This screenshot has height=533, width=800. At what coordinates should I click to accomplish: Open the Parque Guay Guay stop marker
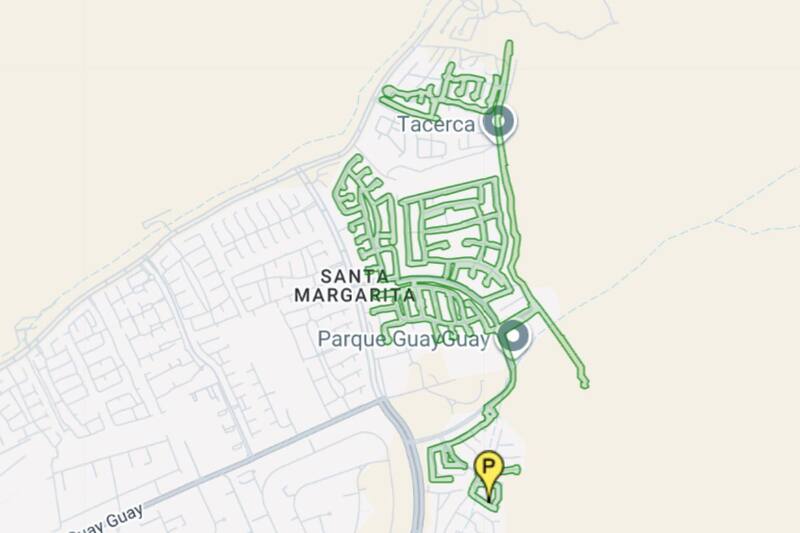[x=514, y=339]
